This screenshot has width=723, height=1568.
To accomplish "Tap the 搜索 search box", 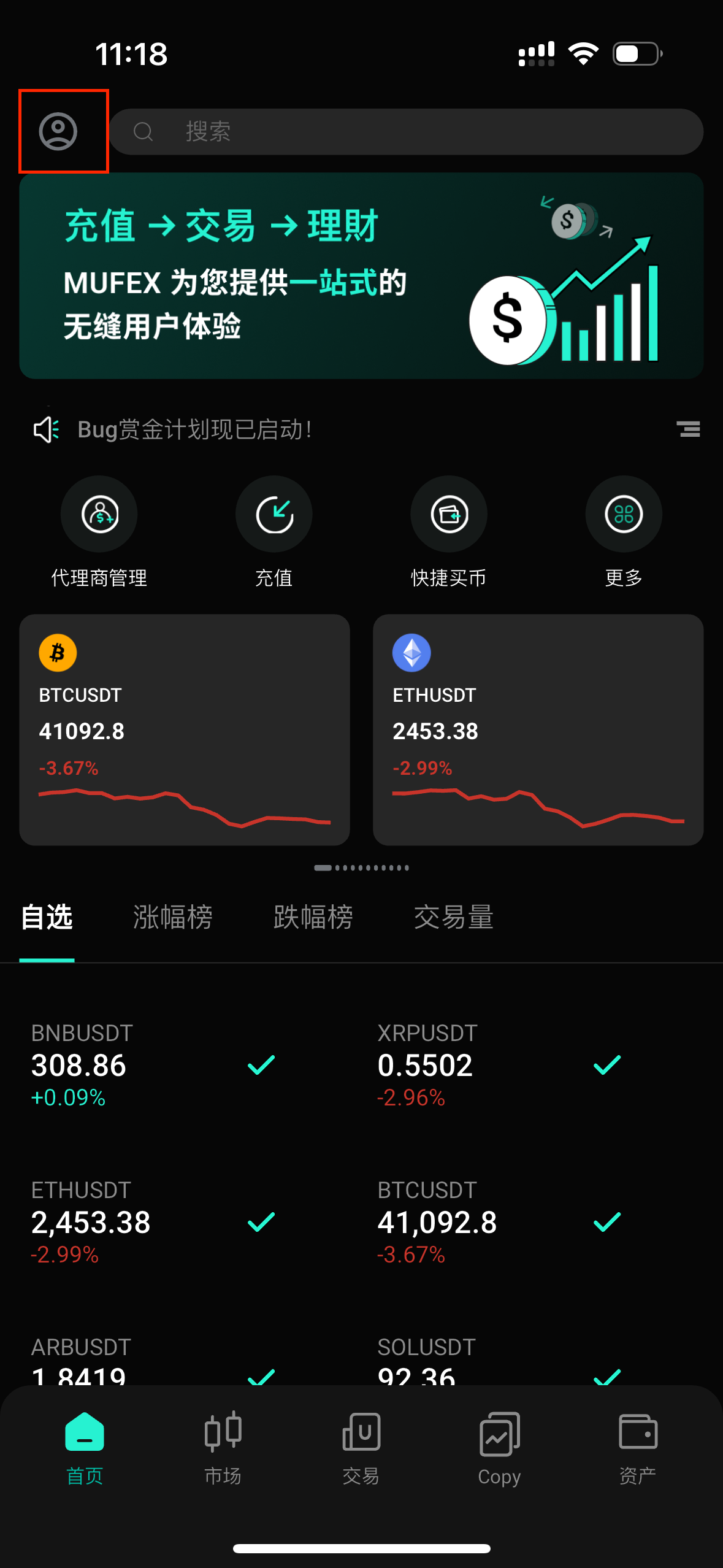I will pyautogui.click(x=405, y=131).
